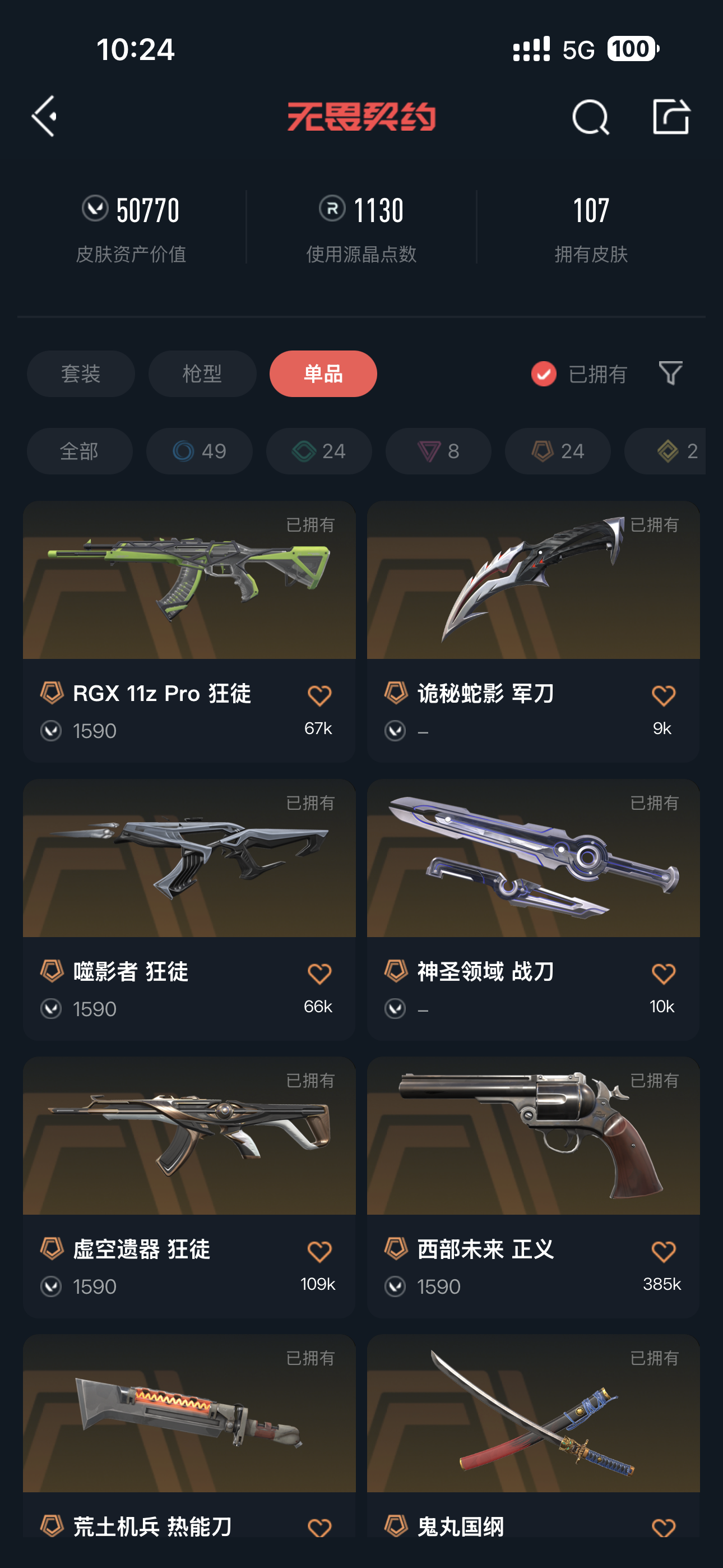Favorite the 神圣领域 战刀 skin
Viewport: 723px width, 1568px height.
coord(662,974)
